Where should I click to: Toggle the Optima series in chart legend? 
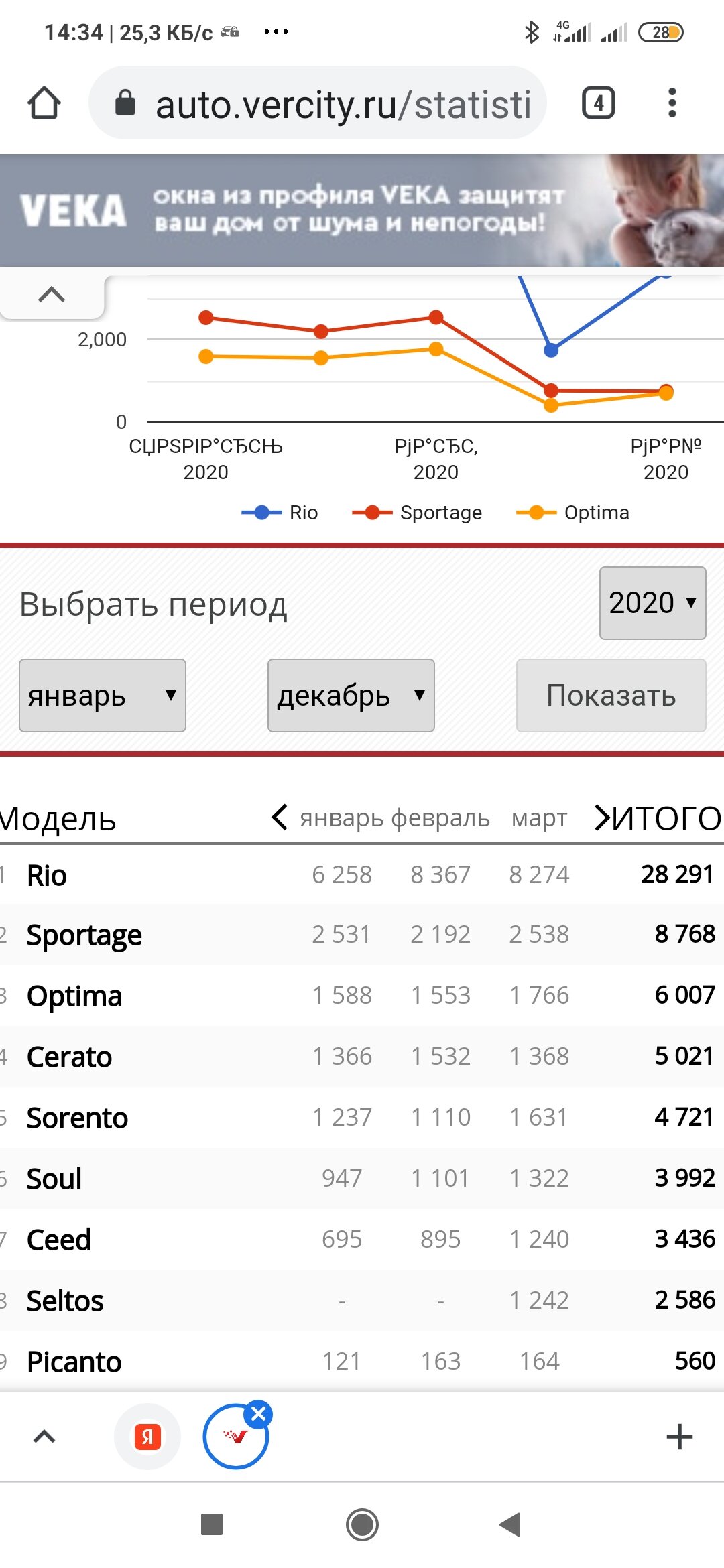[572, 513]
